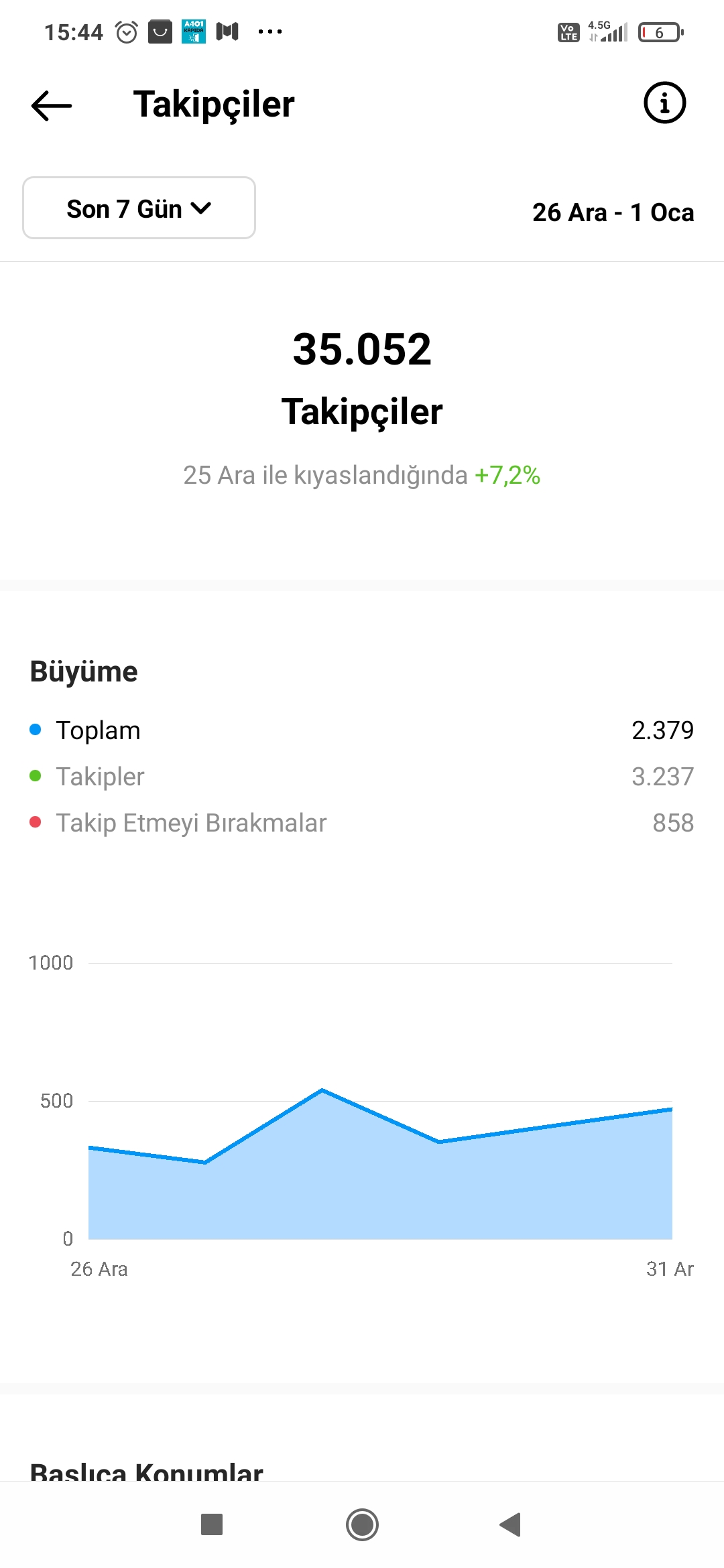This screenshot has height=1568, width=724.
Task: Open the info icon in the header
Action: (x=664, y=103)
